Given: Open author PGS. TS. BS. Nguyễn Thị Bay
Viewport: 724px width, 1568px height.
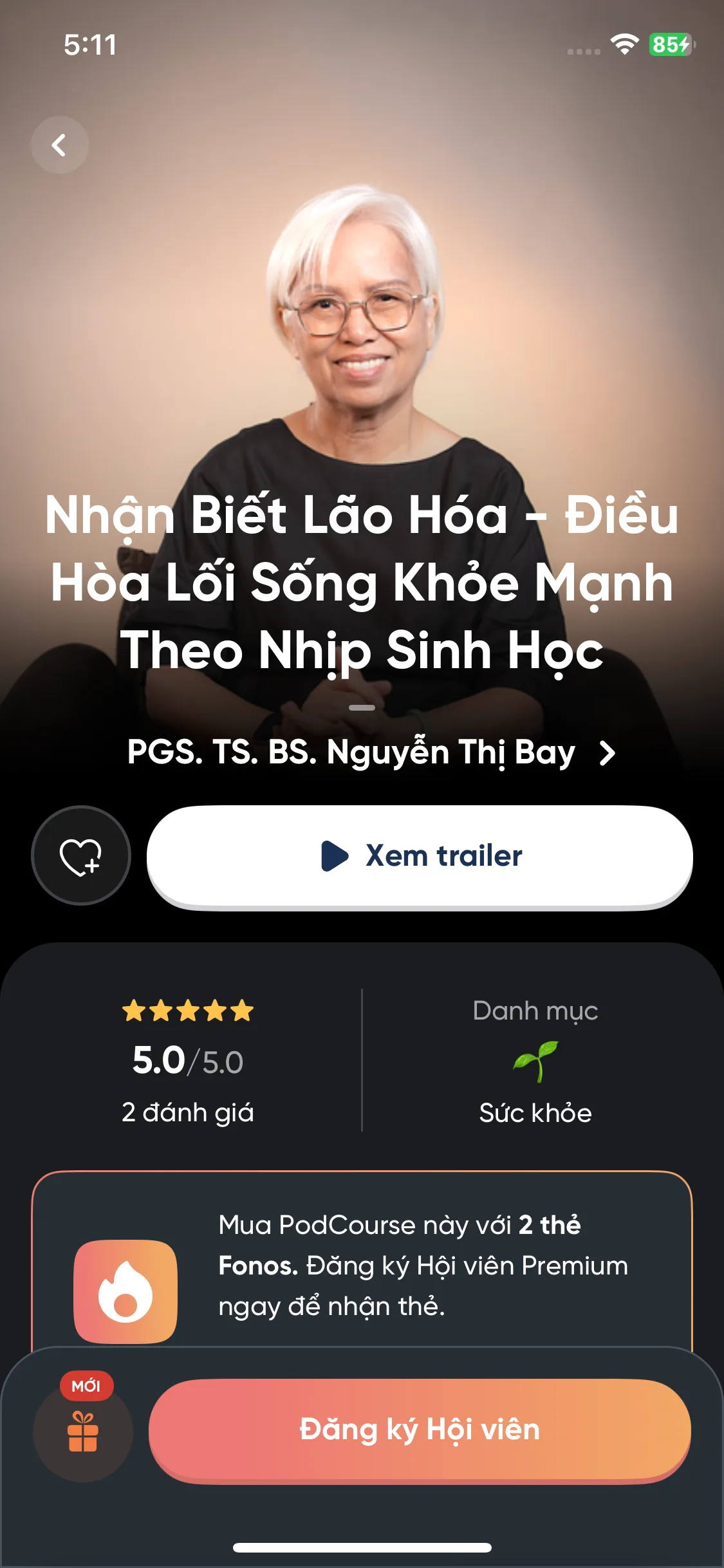Looking at the screenshot, I should (370, 752).
